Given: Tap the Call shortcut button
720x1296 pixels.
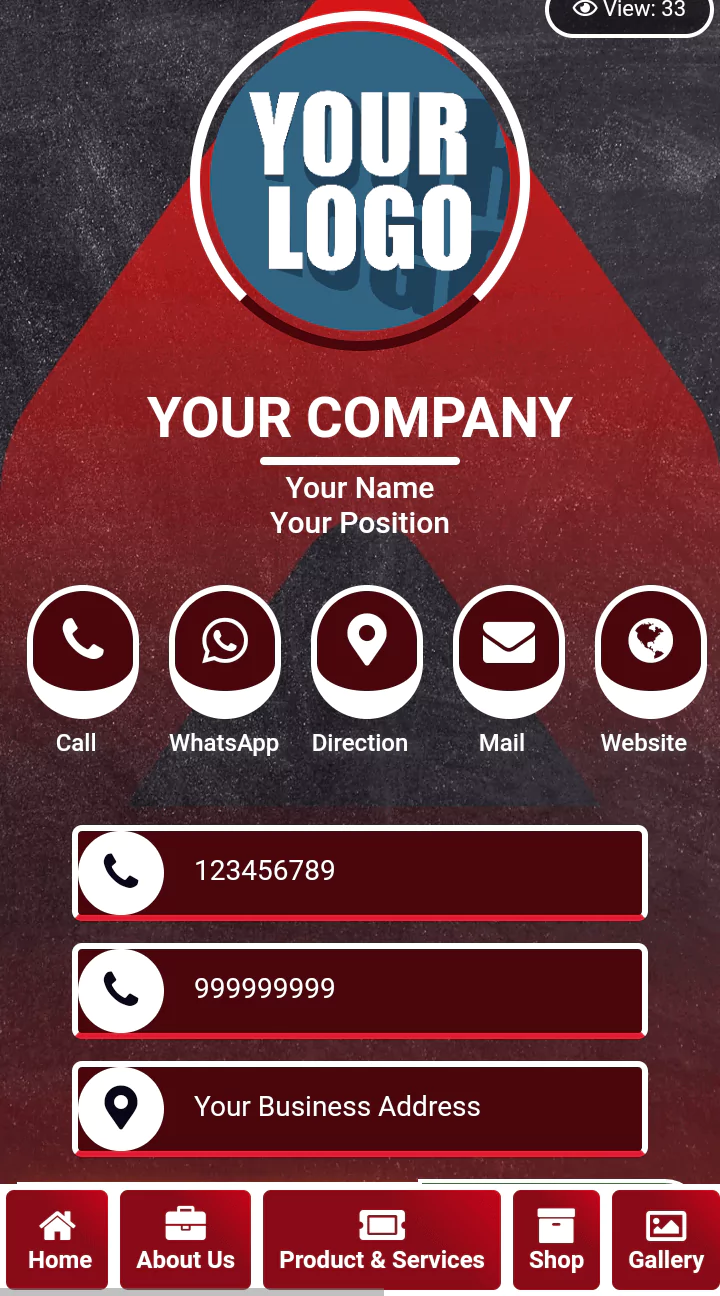Looking at the screenshot, I should point(82,648).
